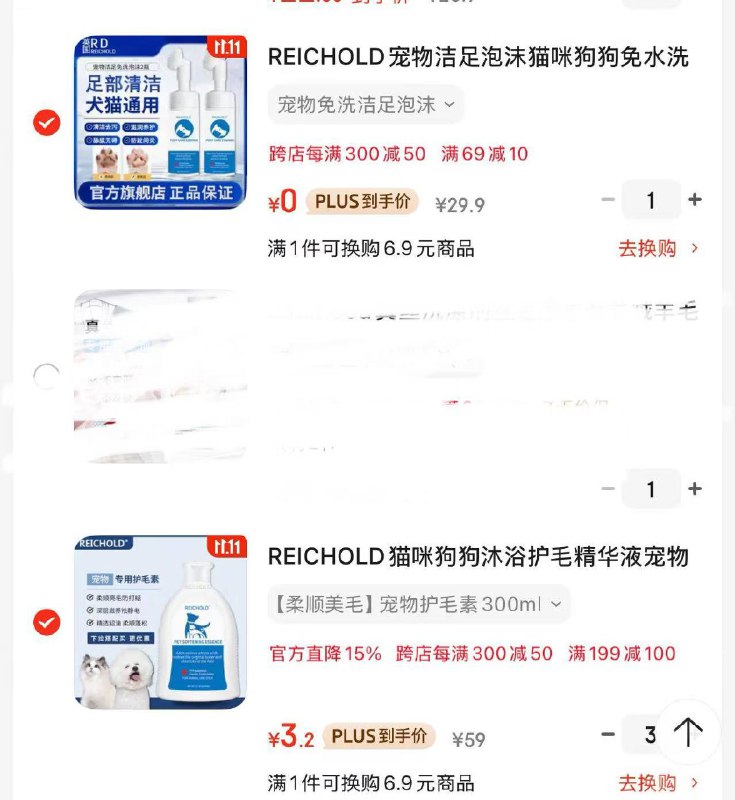735x800 pixels.
Task: Select the unchecked blurred middle item
Action: [x=47, y=376]
